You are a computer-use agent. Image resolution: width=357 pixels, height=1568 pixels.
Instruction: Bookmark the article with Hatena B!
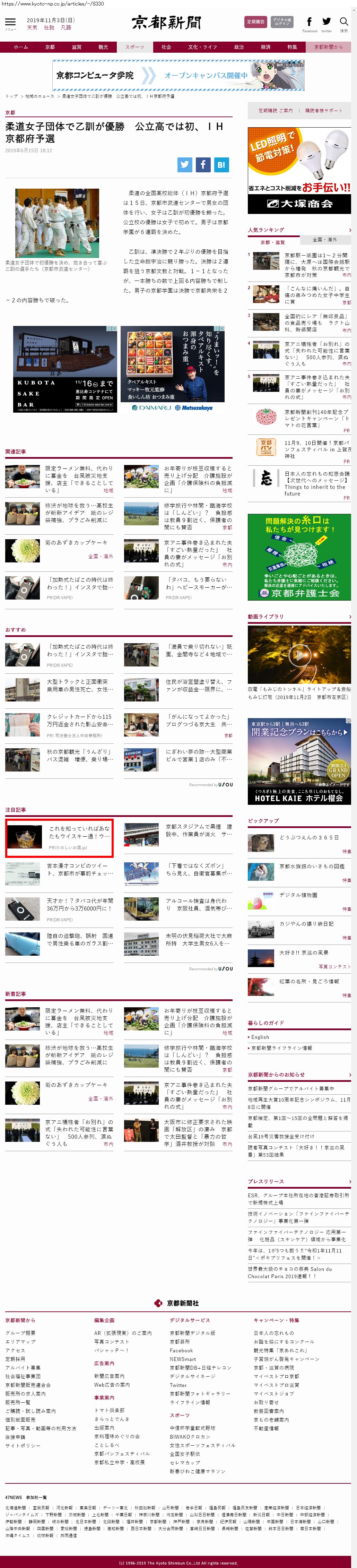(x=221, y=164)
